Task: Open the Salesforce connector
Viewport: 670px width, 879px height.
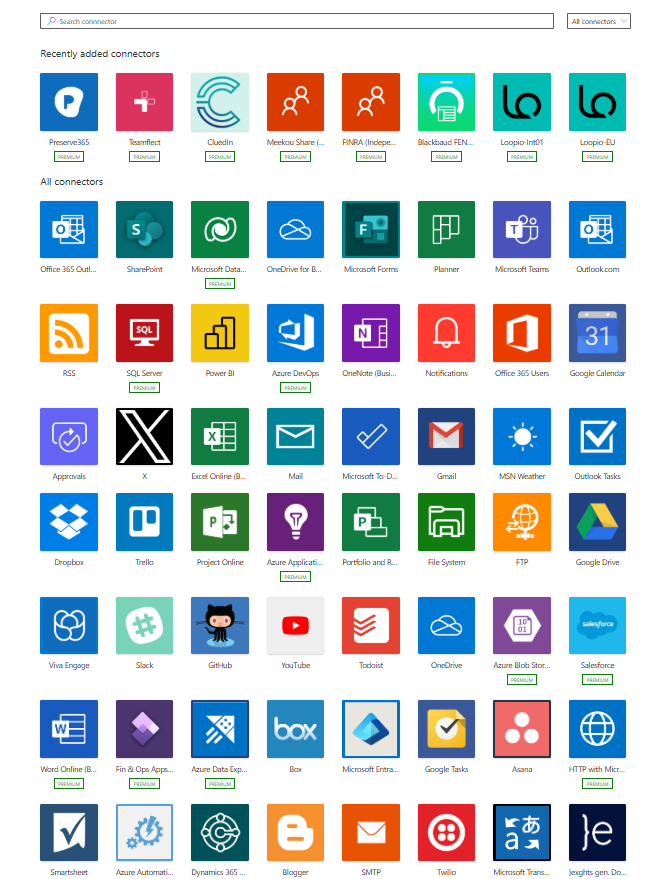Action: coord(597,626)
